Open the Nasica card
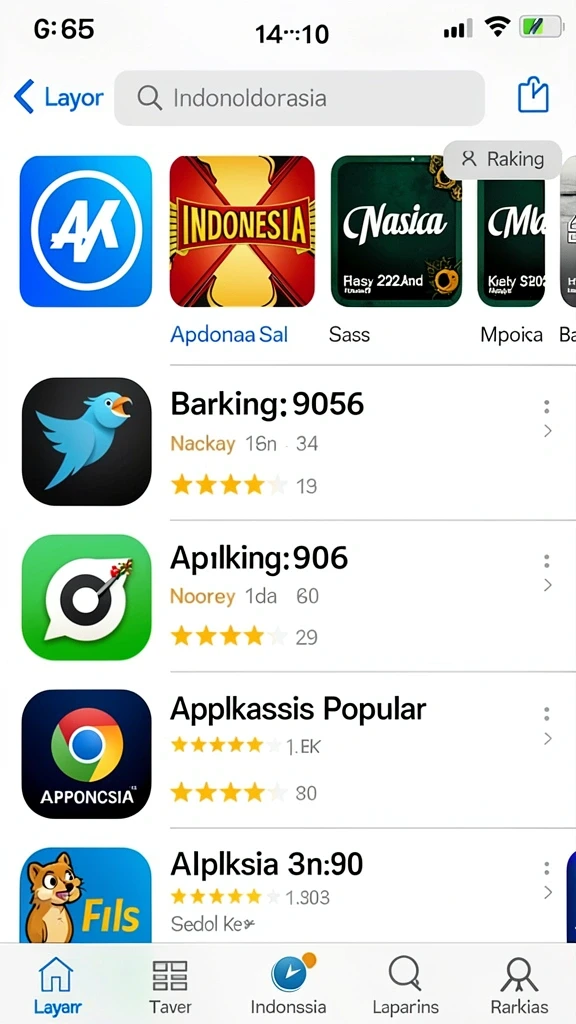 click(x=396, y=231)
